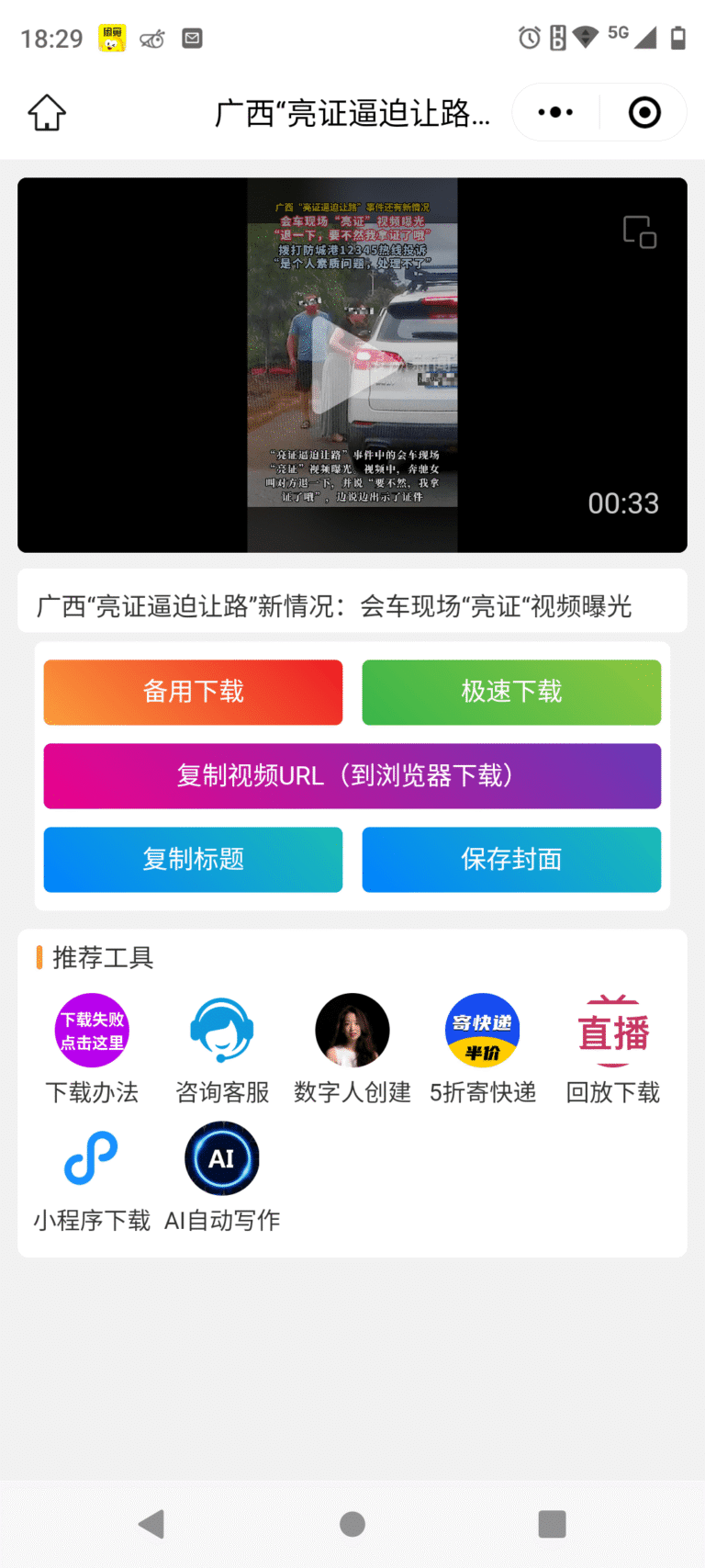Open the 5折寄快递 courier tool

point(483,1048)
